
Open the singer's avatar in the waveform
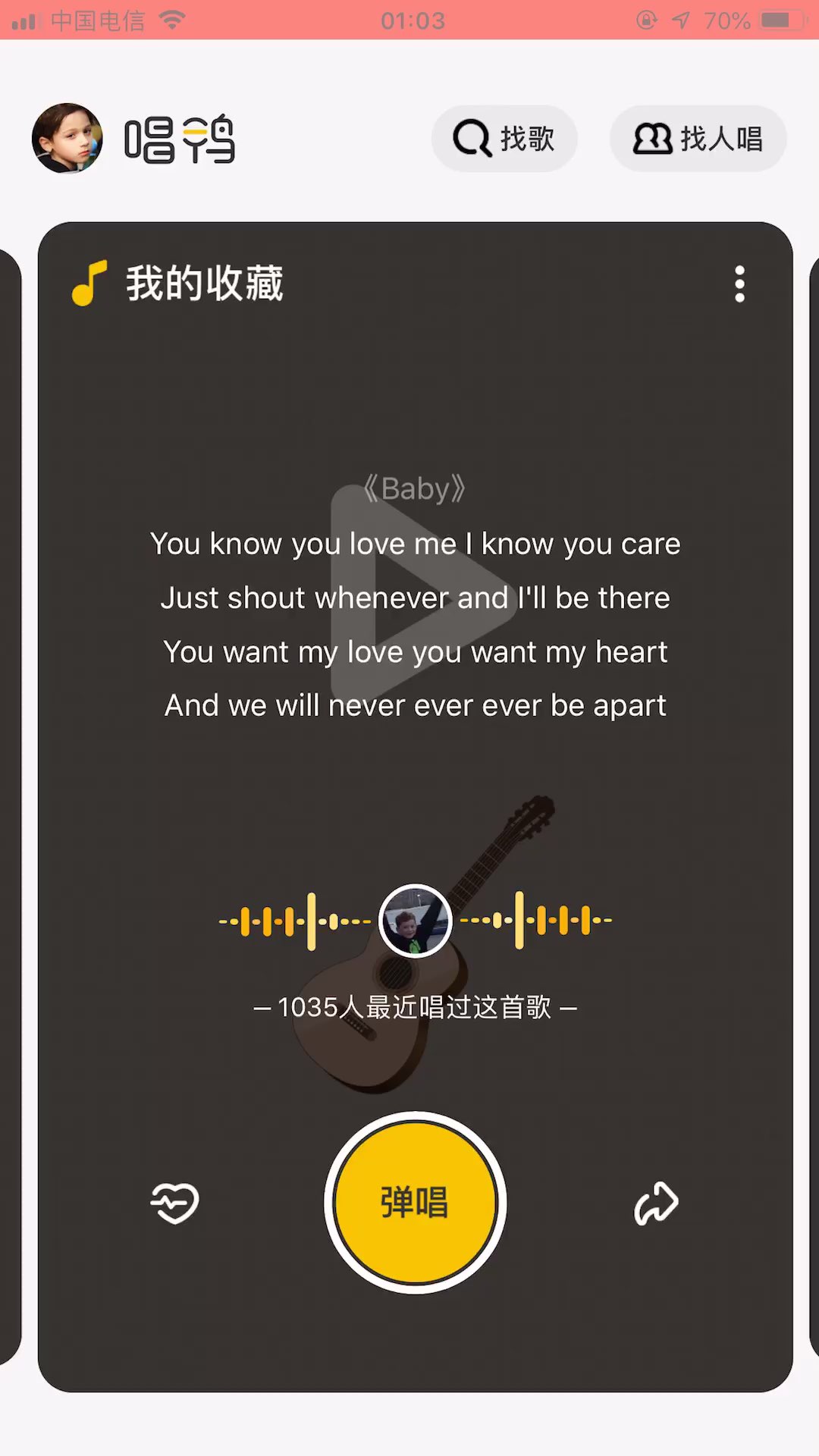pos(415,921)
